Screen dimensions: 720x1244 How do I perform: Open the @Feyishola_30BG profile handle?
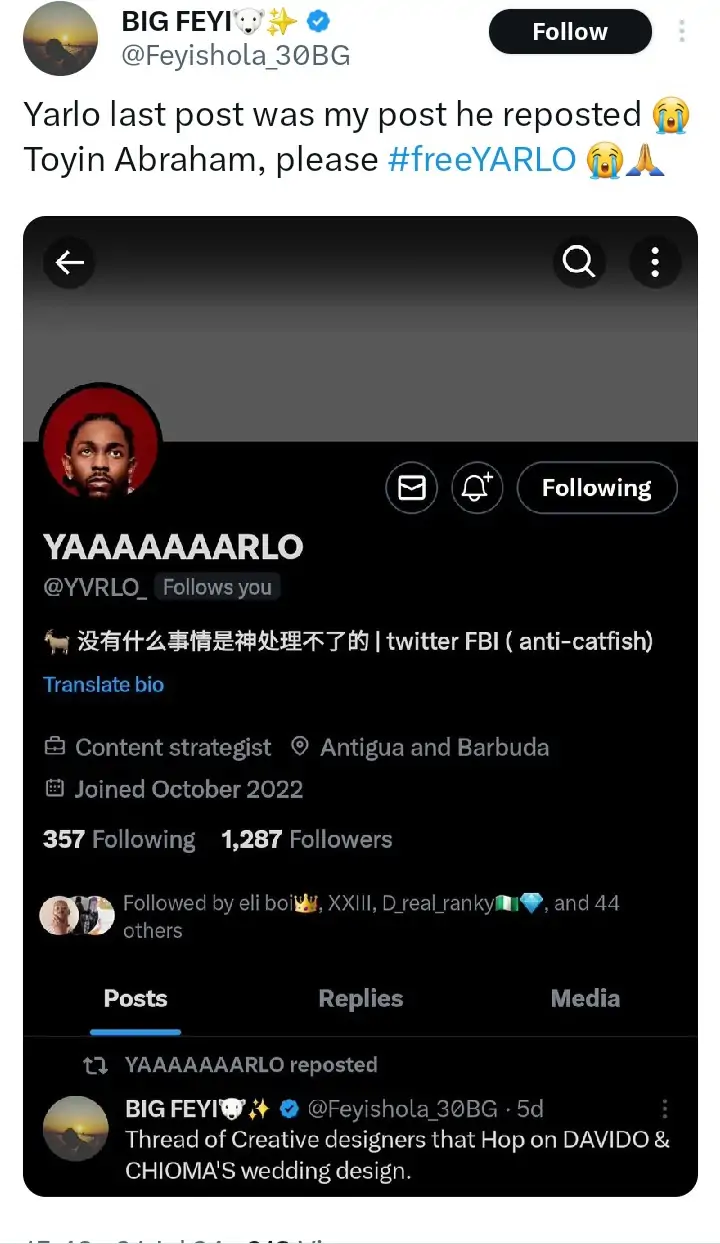pyautogui.click(x=235, y=55)
